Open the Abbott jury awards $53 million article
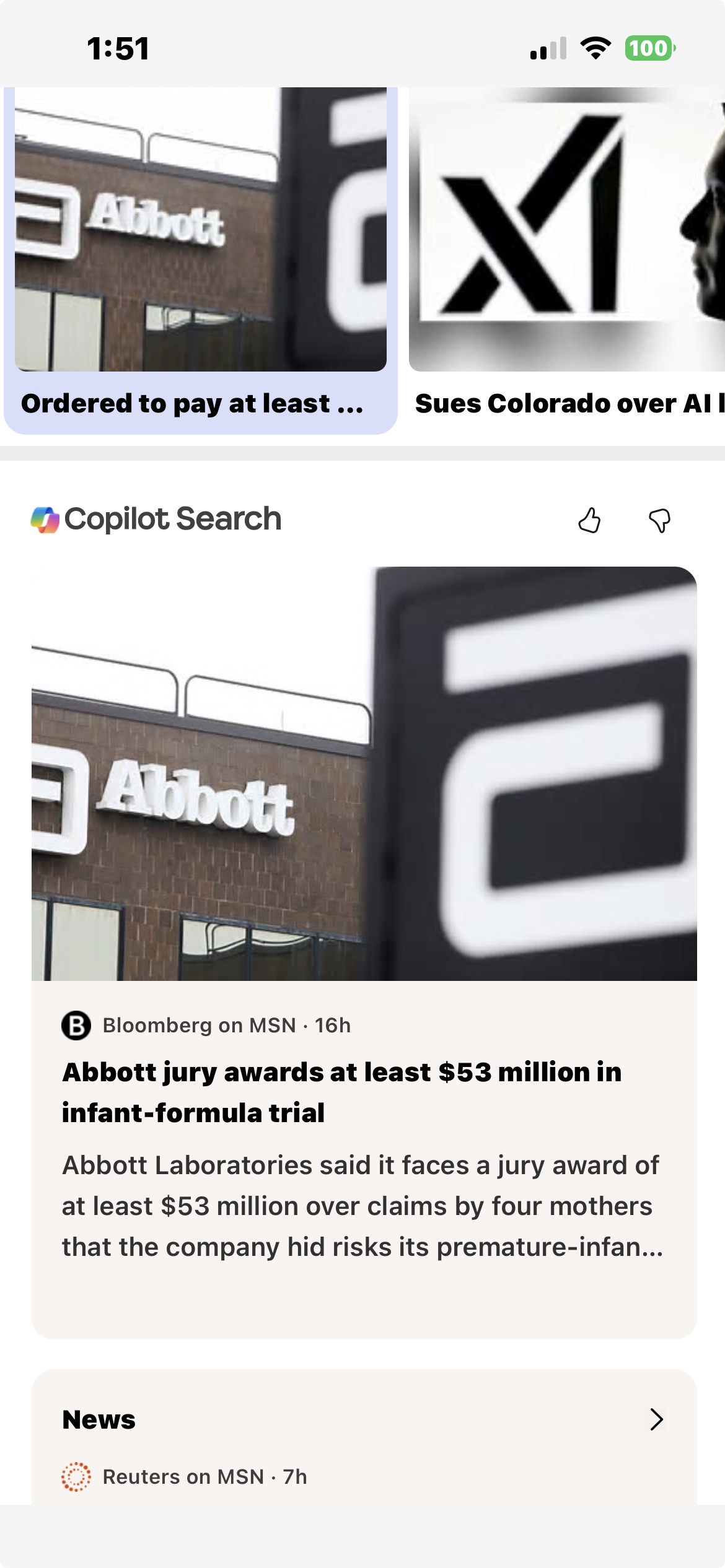The height and width of the screenshot is (1568, 725). [x=341, y=1092]
